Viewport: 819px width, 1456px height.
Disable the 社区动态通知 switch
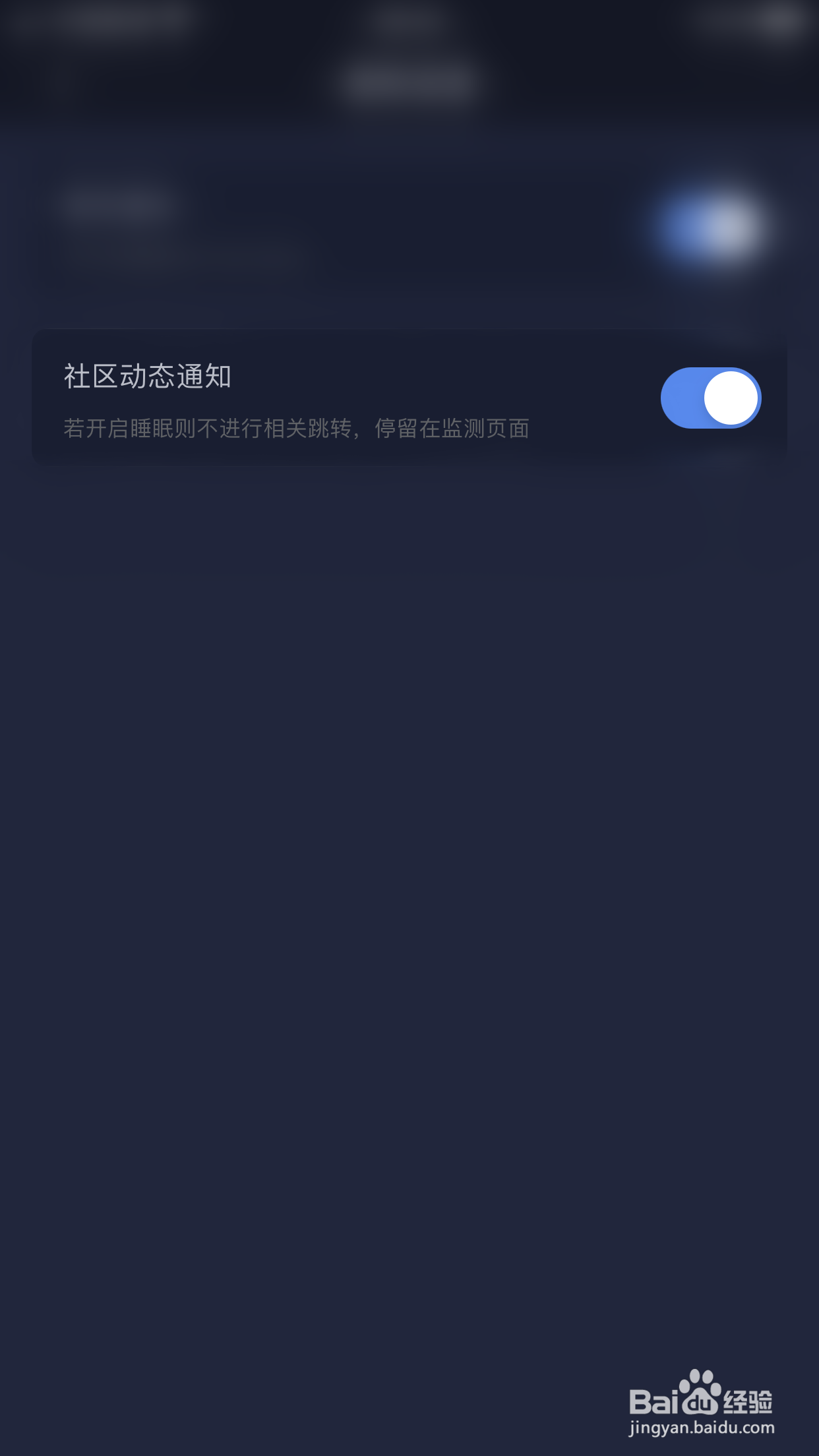pos(712,397)
